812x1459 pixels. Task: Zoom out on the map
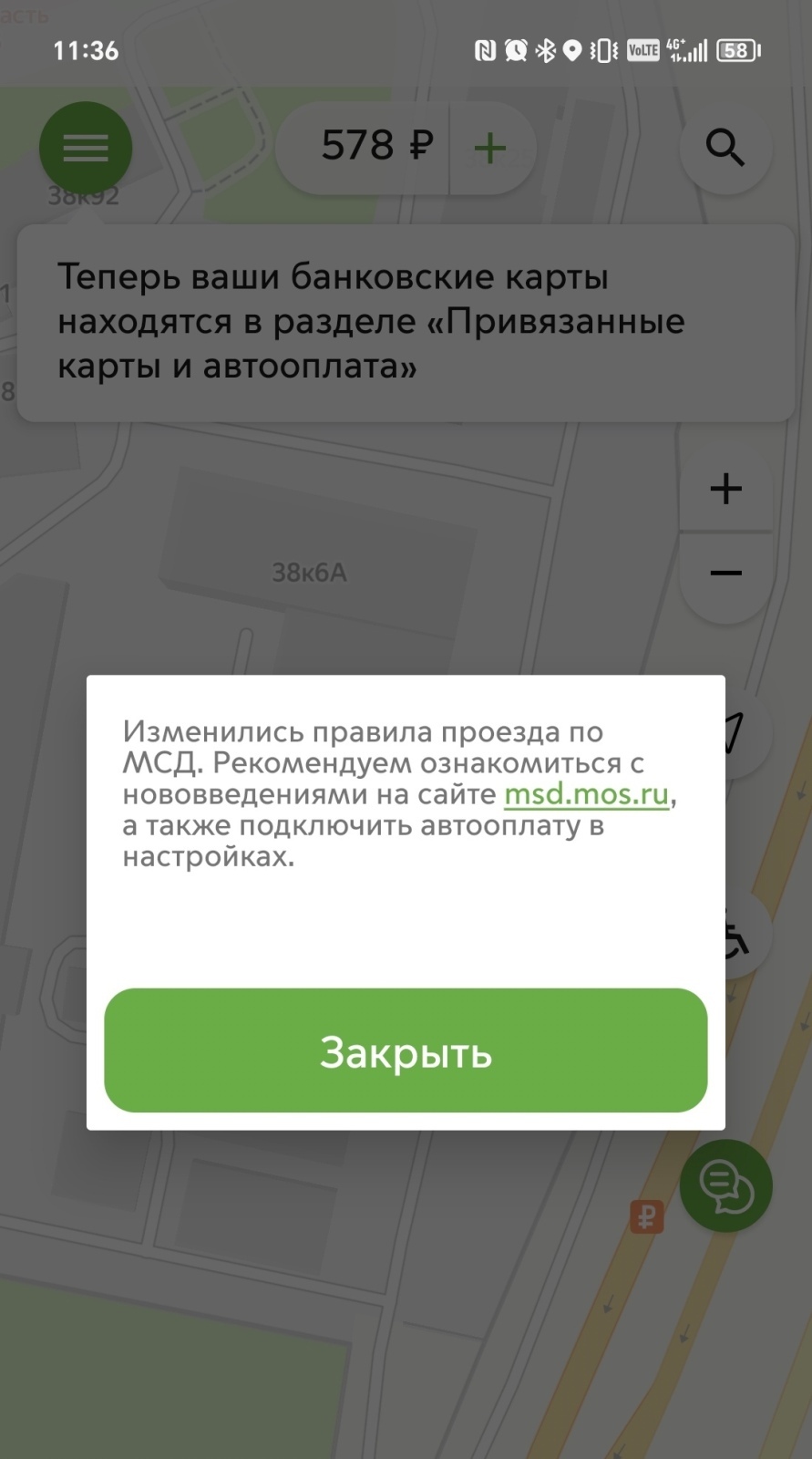[x=725, y=574]
